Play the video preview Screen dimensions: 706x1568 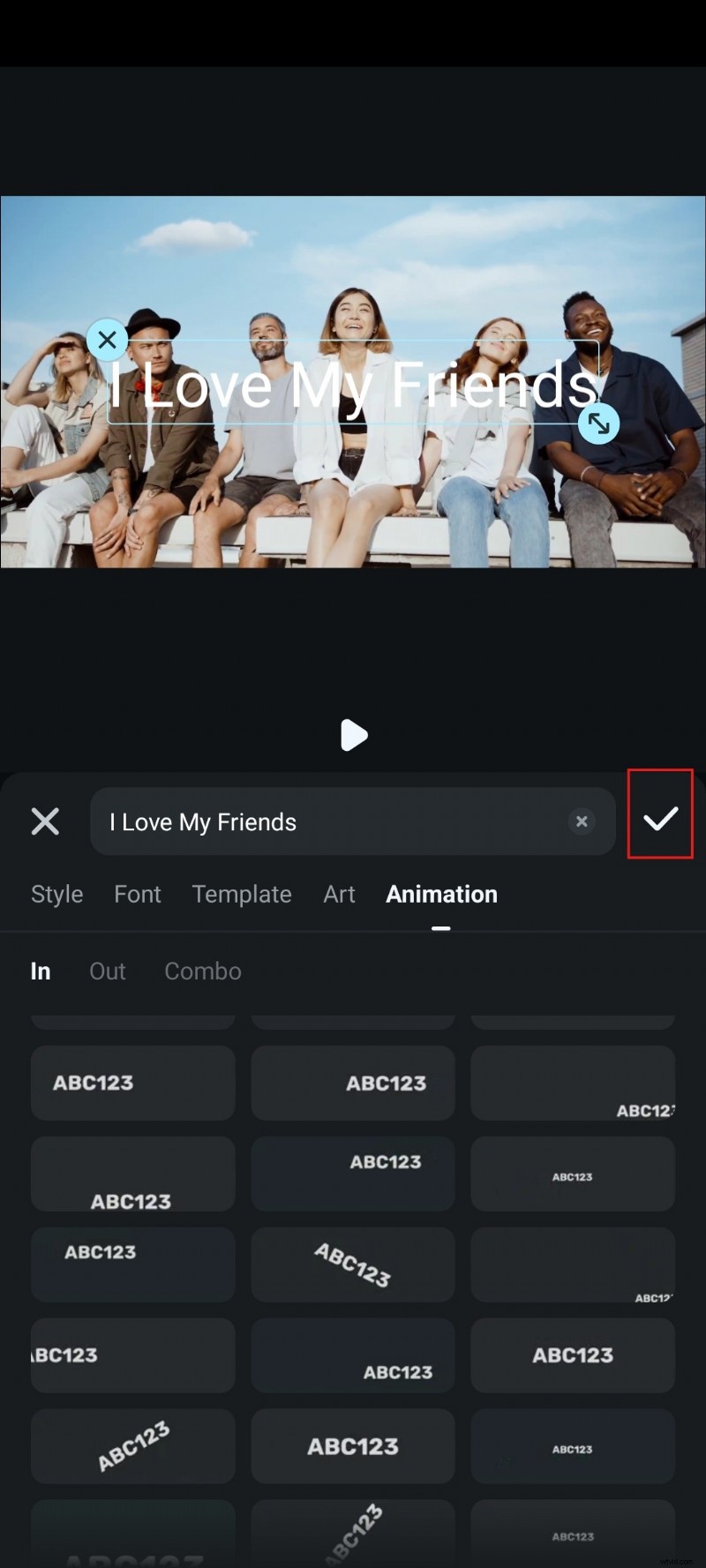pyautogui.click(x=353, y=735)
